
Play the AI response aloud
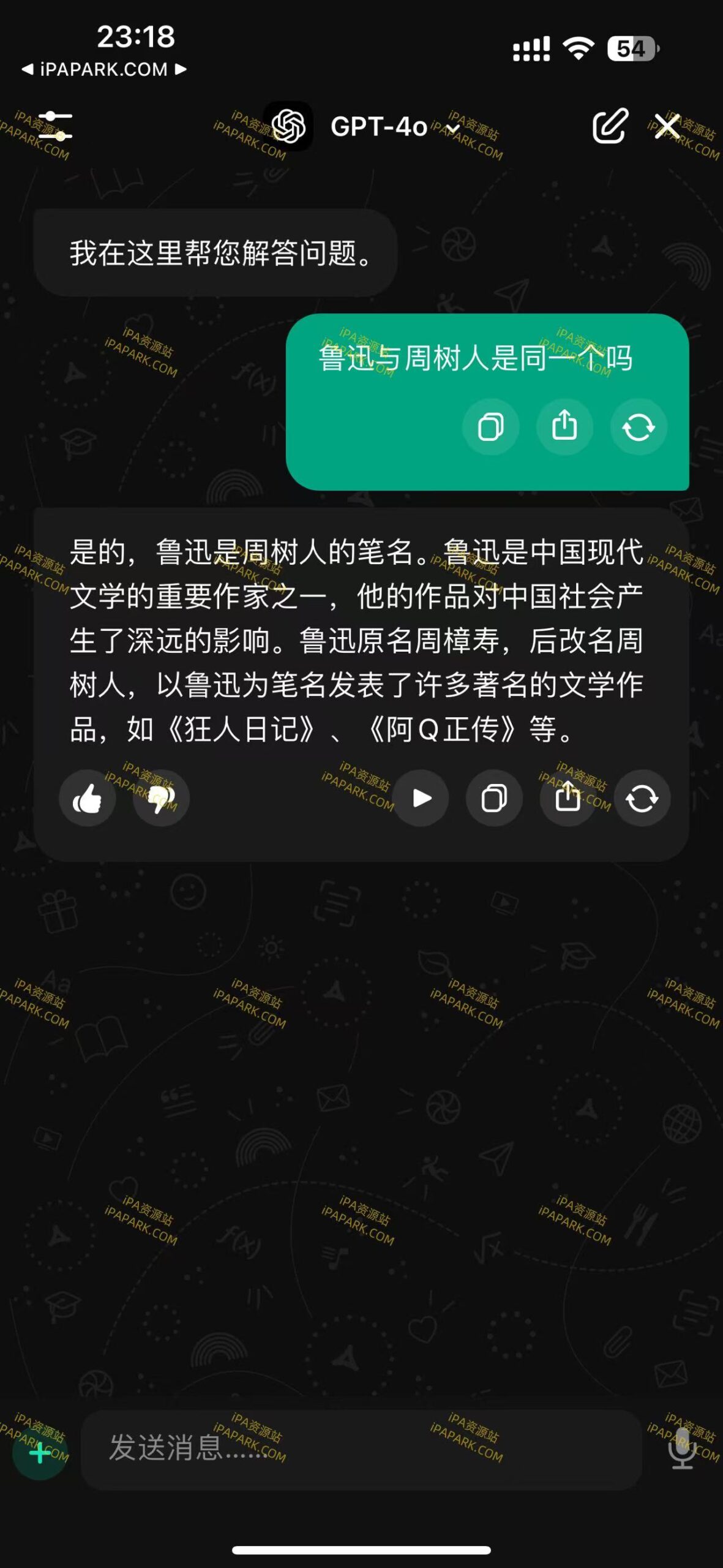click(x=420, y=797)
